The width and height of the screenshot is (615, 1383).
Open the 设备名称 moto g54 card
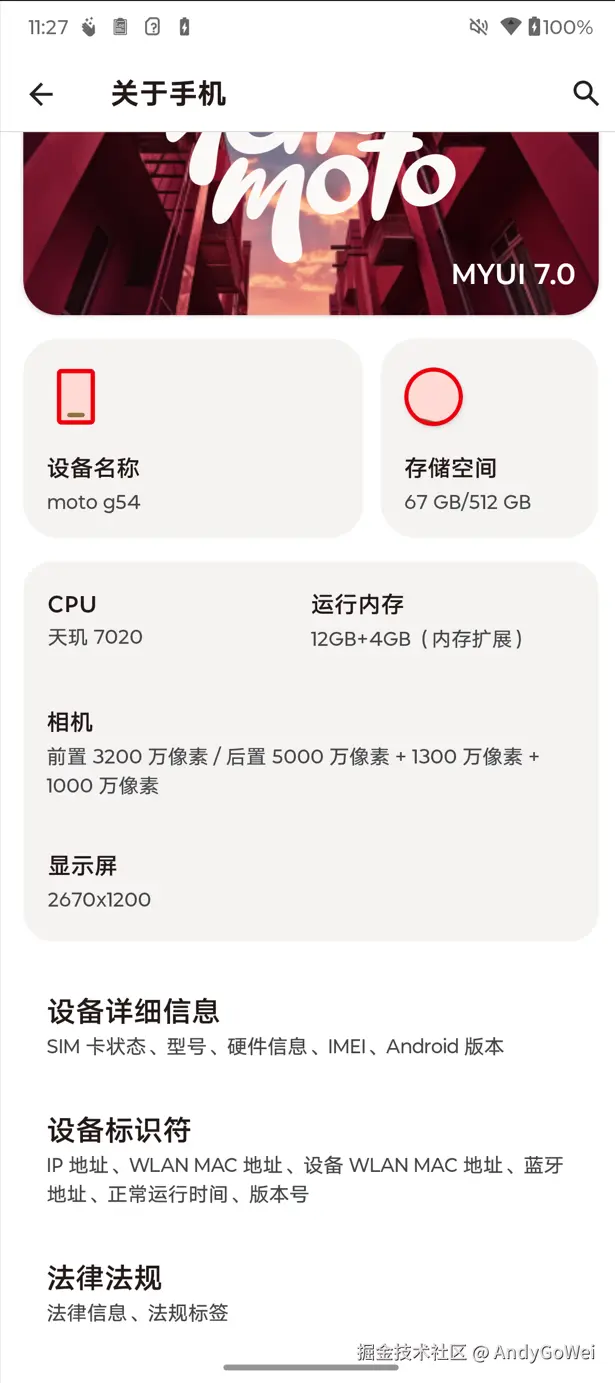tap(192, 438)
